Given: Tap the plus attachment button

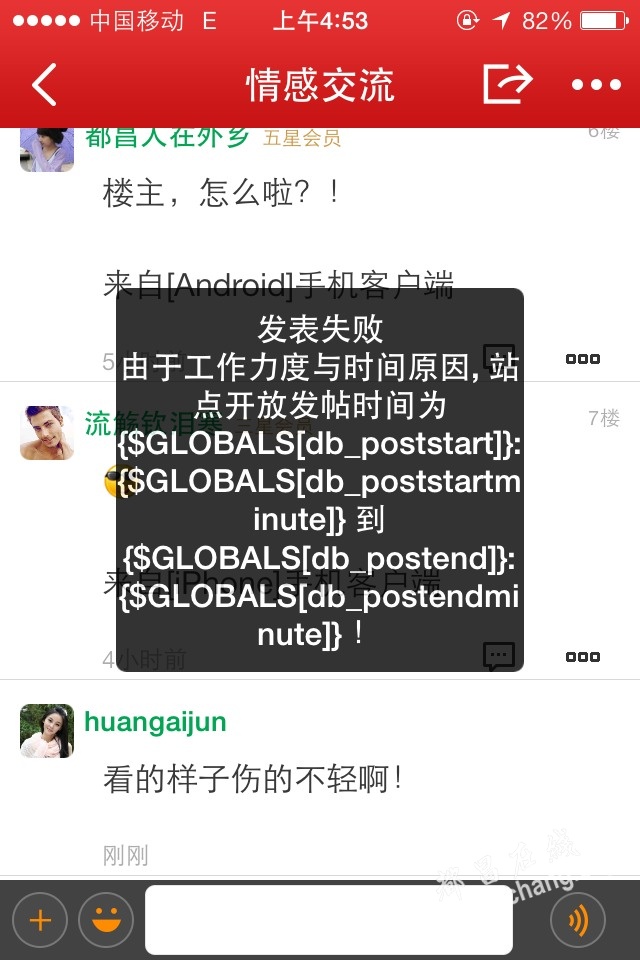Looking at the screenshot, I should point(40,920).
